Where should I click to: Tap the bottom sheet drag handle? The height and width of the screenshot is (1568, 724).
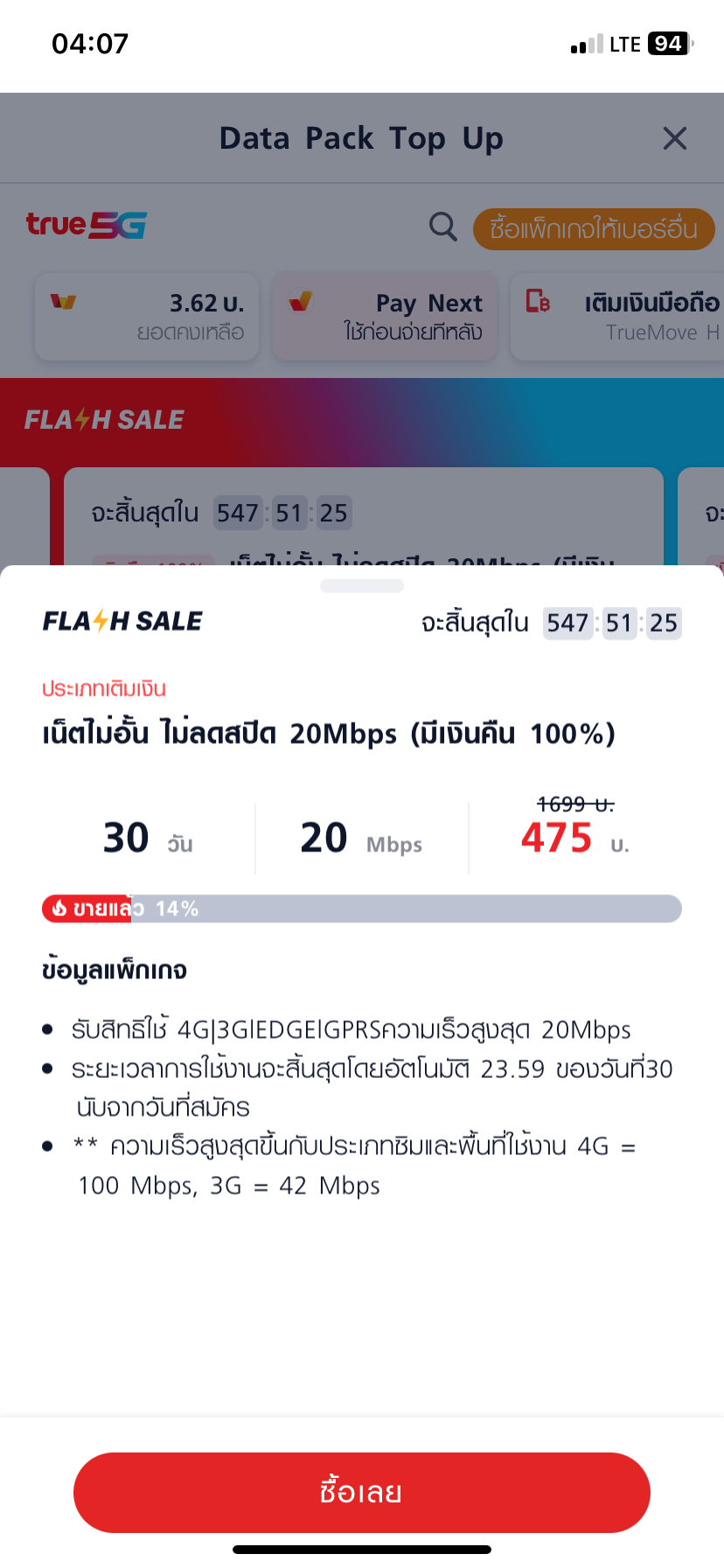[362, 585]
